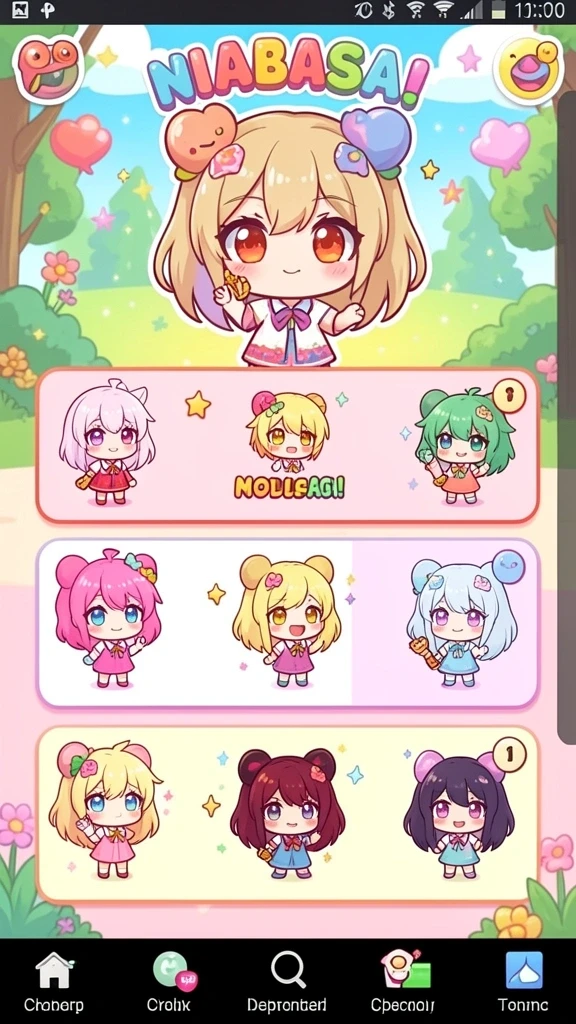Select the dark red-haired character
This screenshot has width=576, height=1024.
click(x=287, y=813)
